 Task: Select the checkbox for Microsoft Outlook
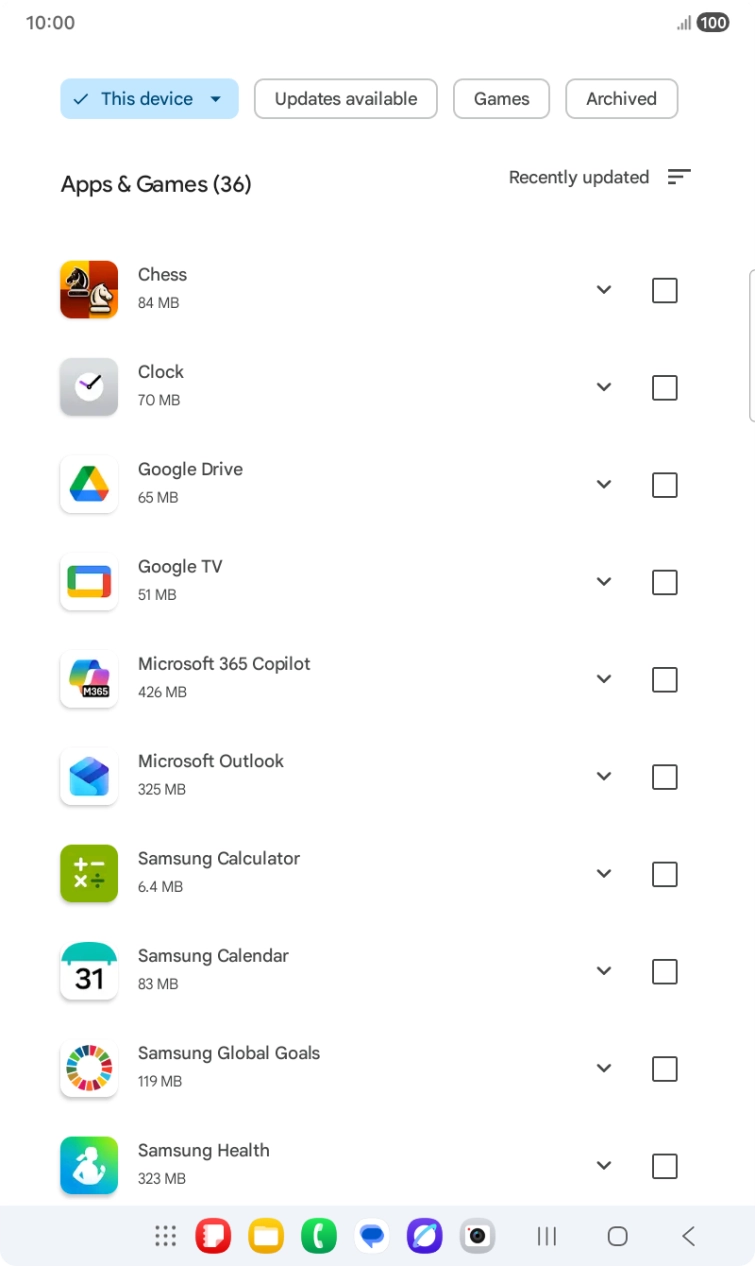click(664, 776)
